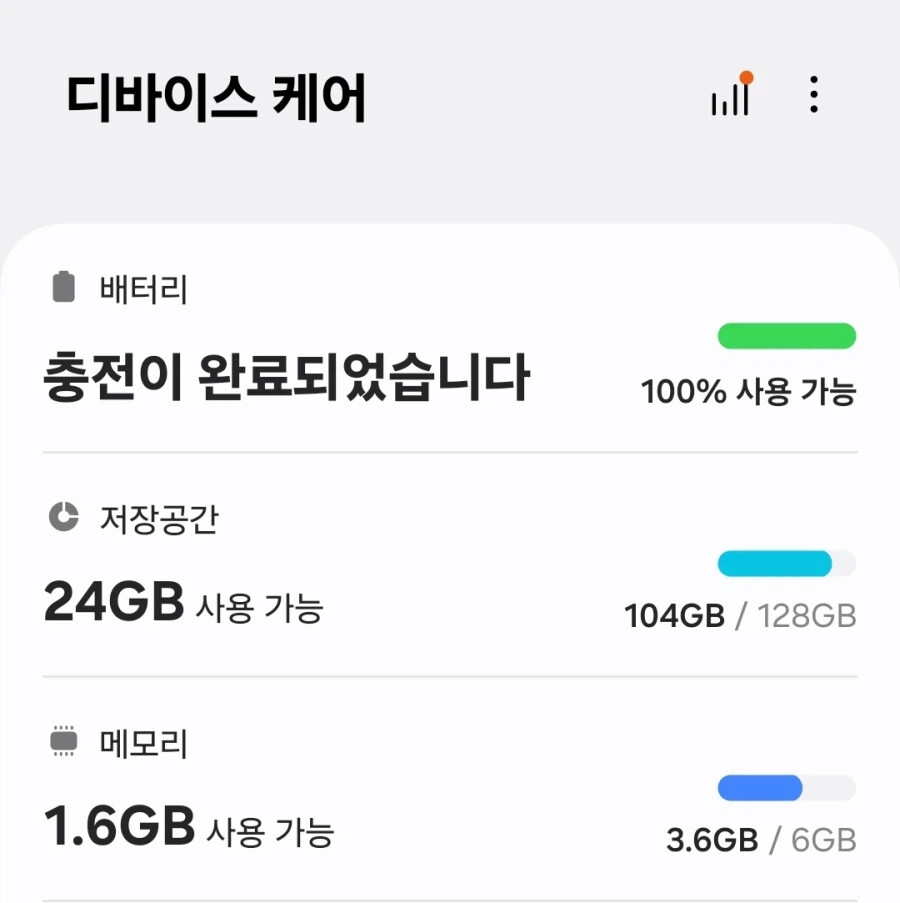Screen dimensions: 900x903
Task: Open the care report signal-bars icon
Action: pyautogui.click(x=731, y=95)
